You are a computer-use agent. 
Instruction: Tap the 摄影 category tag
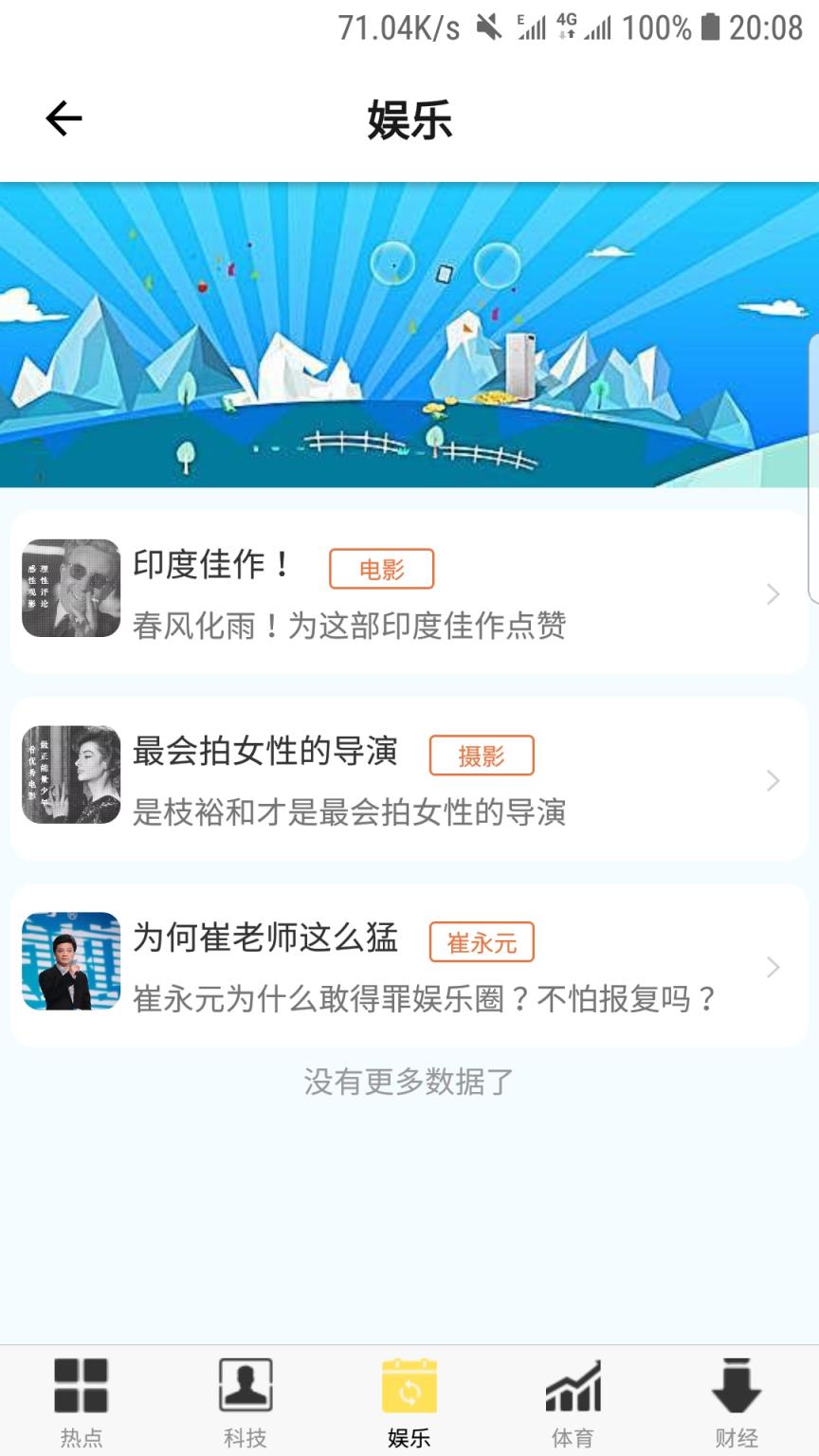482,755
